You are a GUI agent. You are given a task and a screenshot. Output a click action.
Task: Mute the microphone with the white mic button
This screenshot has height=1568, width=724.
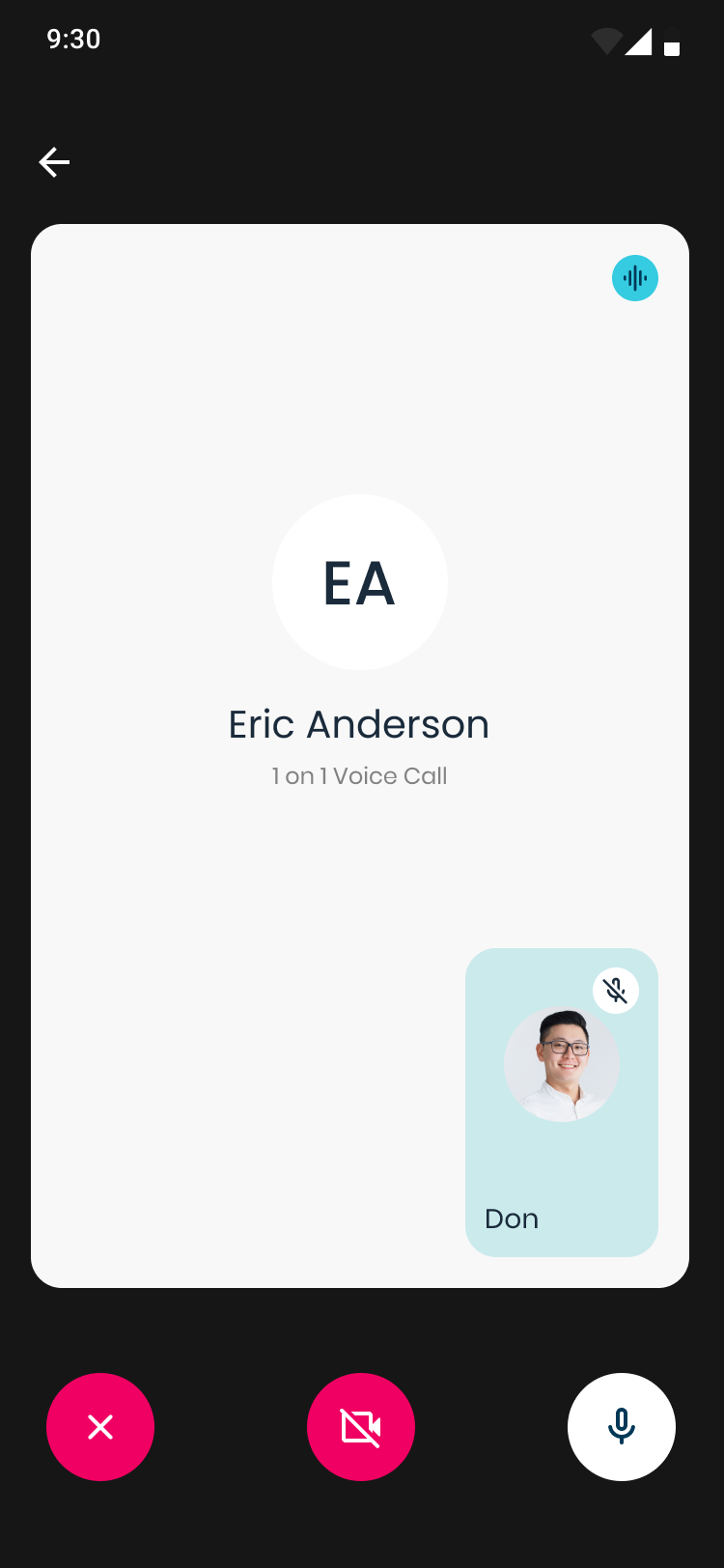click(x=622, y=1427)
